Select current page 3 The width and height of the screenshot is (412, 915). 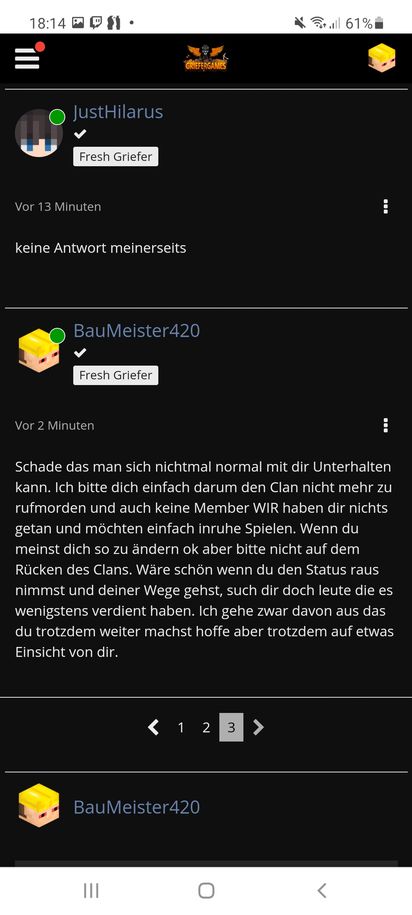(231, 728)
